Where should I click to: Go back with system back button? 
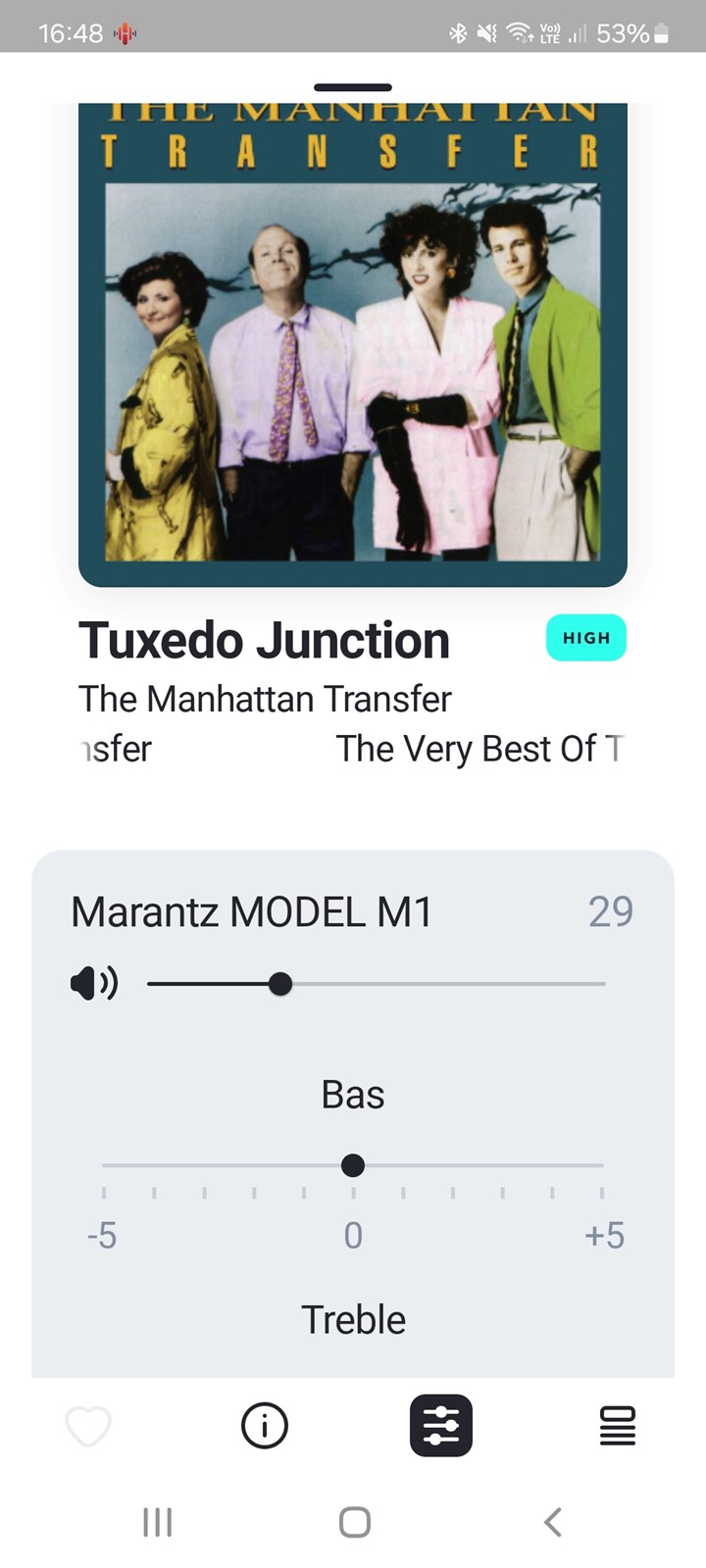pos(553,1522)
